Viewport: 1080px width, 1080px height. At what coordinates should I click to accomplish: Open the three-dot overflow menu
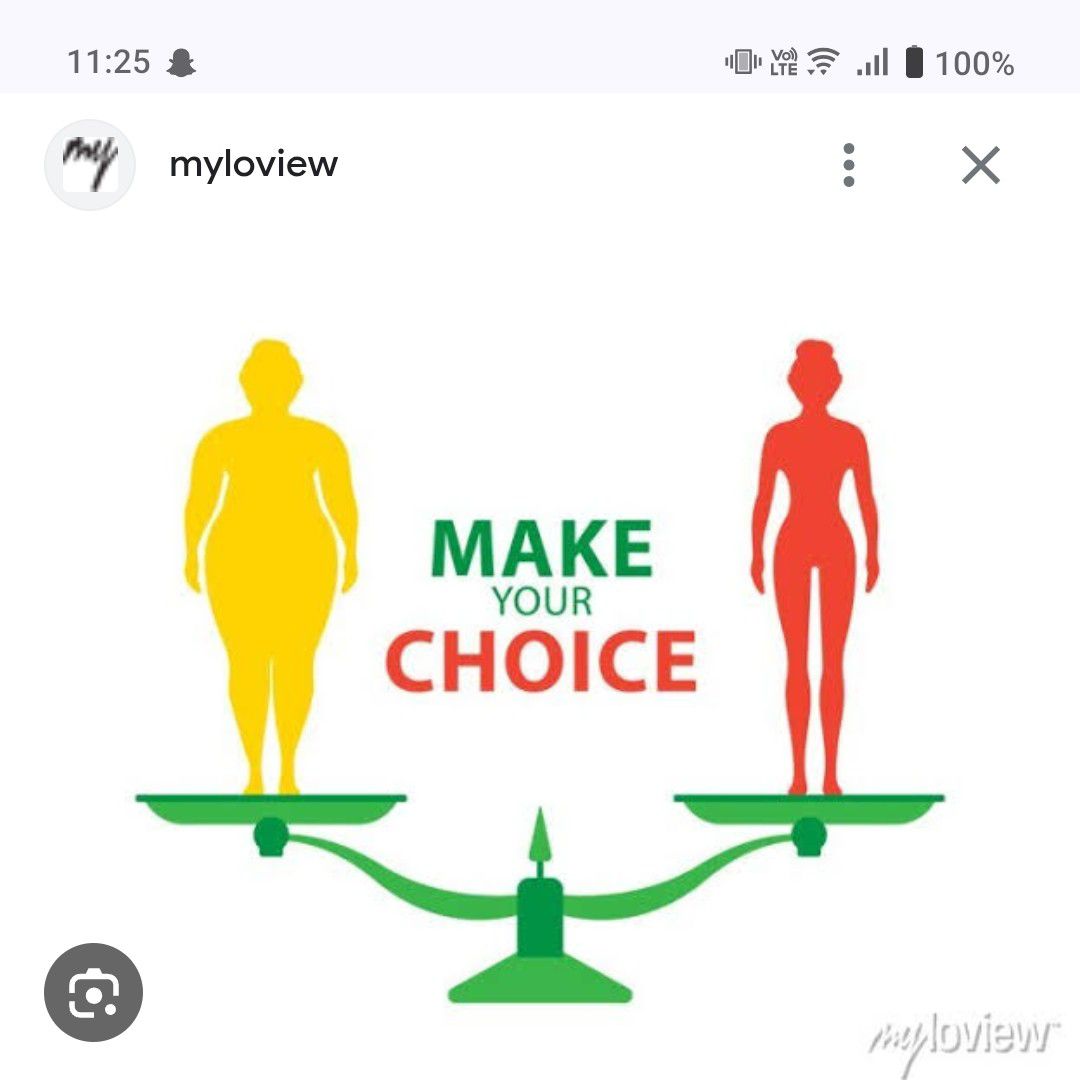(849, 165)
